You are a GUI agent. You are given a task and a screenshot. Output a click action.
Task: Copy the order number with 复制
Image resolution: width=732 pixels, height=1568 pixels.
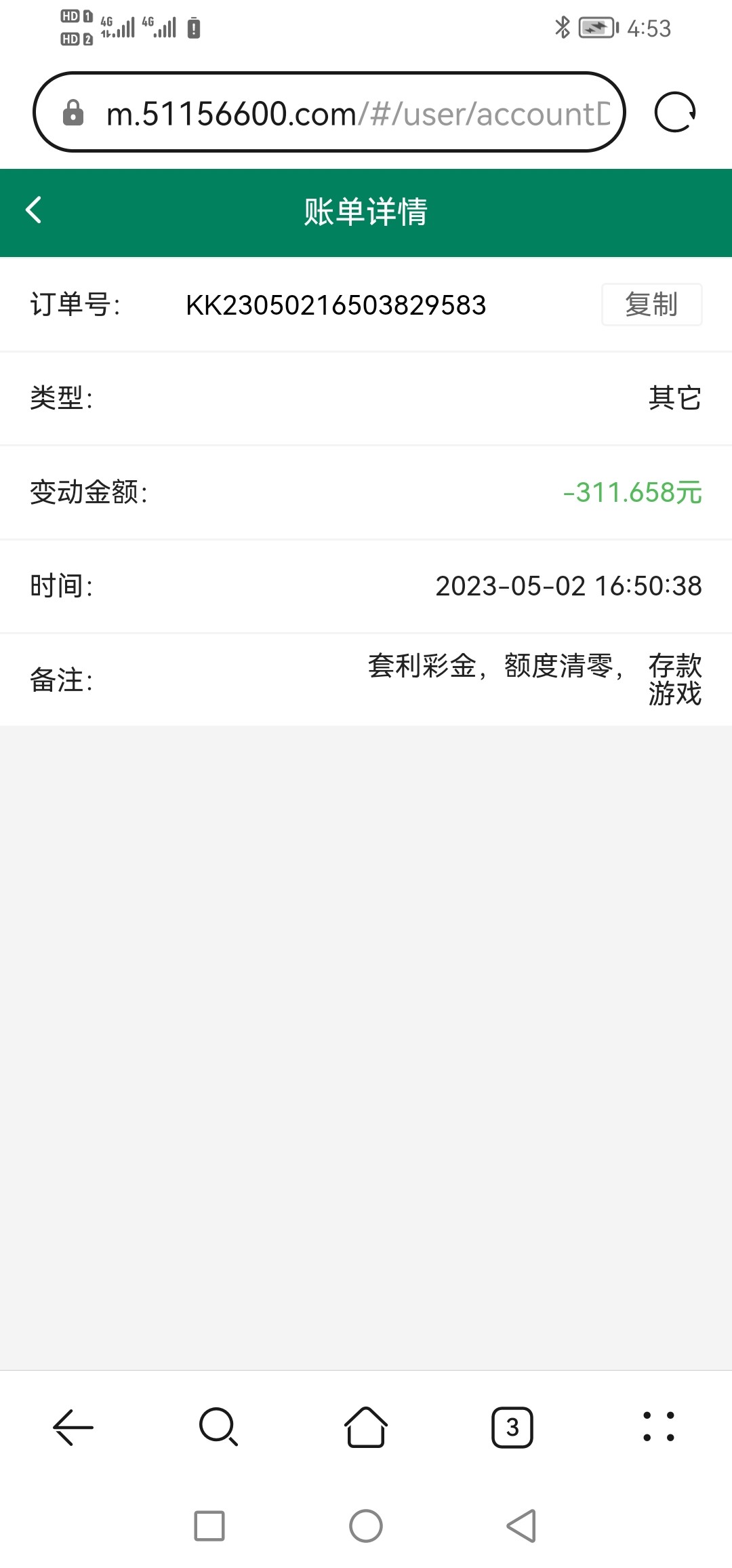tap(651, 305)
